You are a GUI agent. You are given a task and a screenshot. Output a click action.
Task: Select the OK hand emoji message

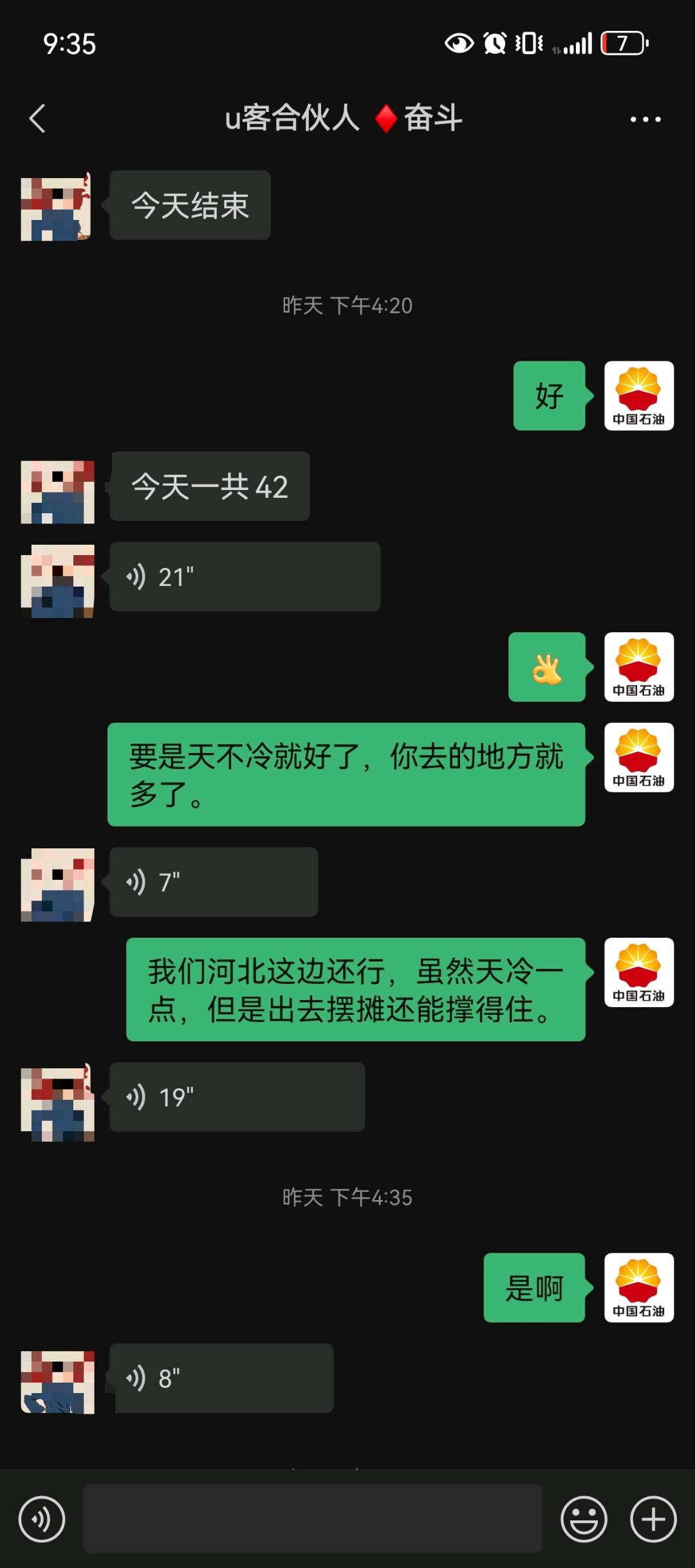pyautogui.click(x=546, y=667)
